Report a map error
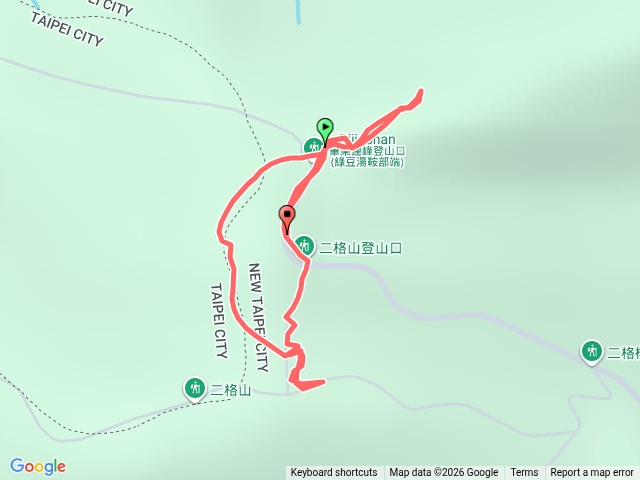The height and width of the screenshot is (480, 640). (592, 473)
